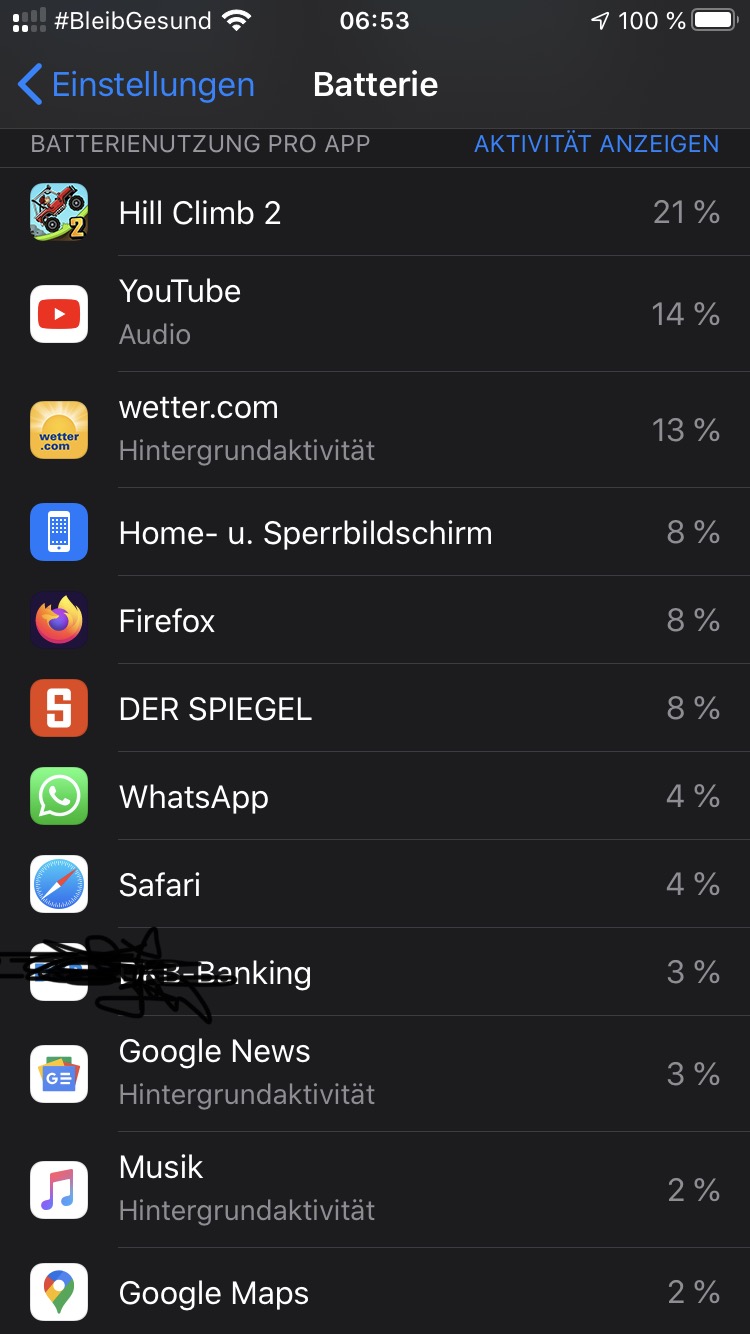750x1334 pixels.
Task: Select the WhatsApp usage row
Action: coord(375,797)
